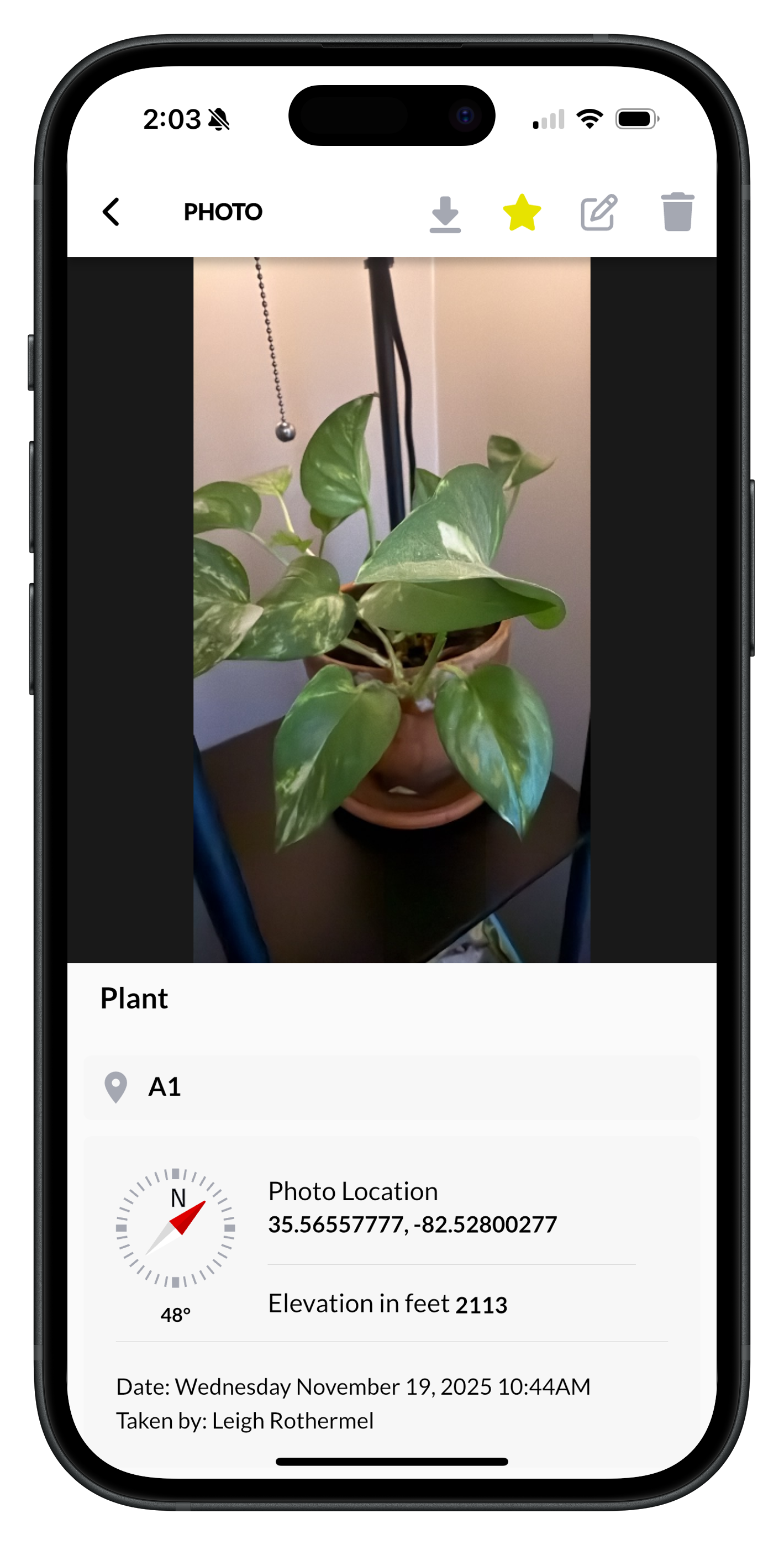Open the plant photo full screen

[392, 609]
